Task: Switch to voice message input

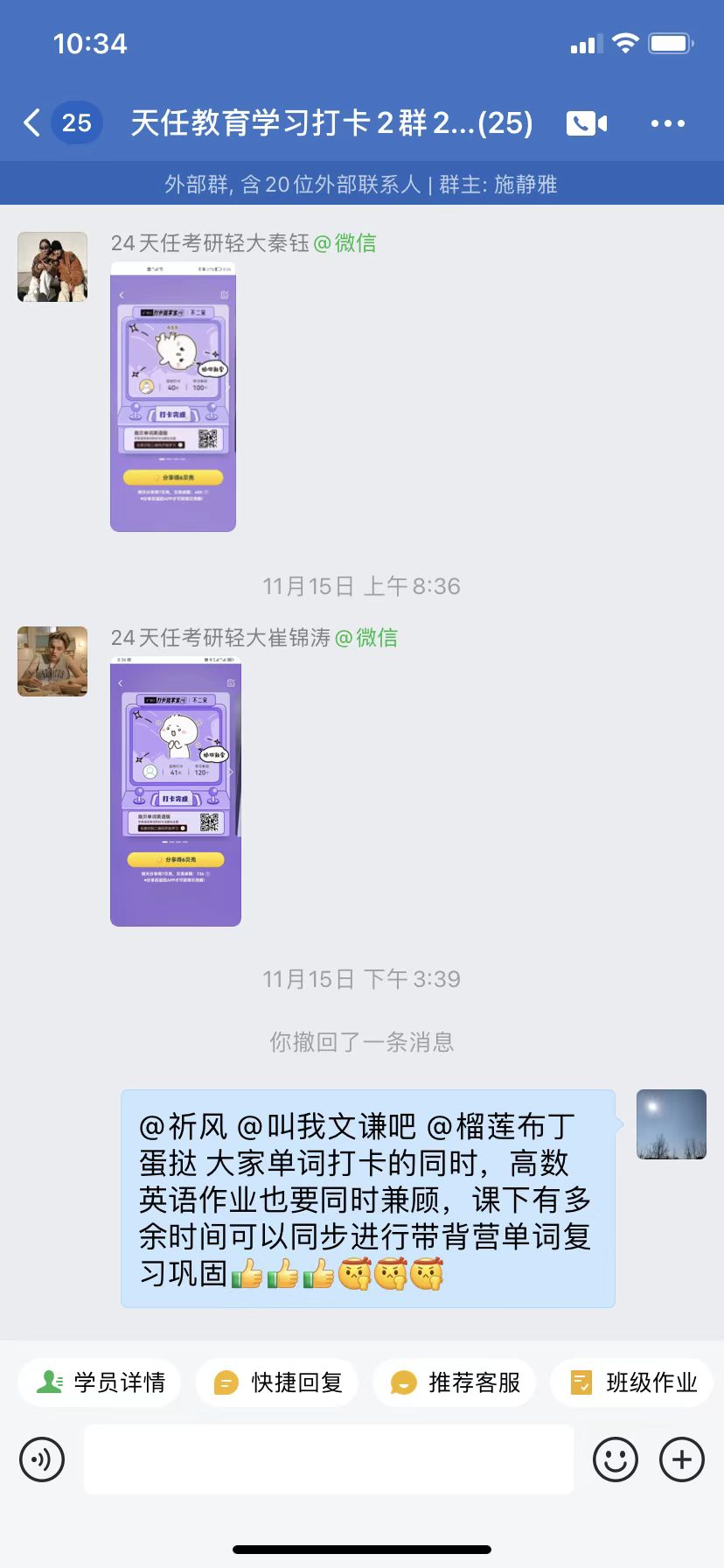Action: tap(42, 1459)
